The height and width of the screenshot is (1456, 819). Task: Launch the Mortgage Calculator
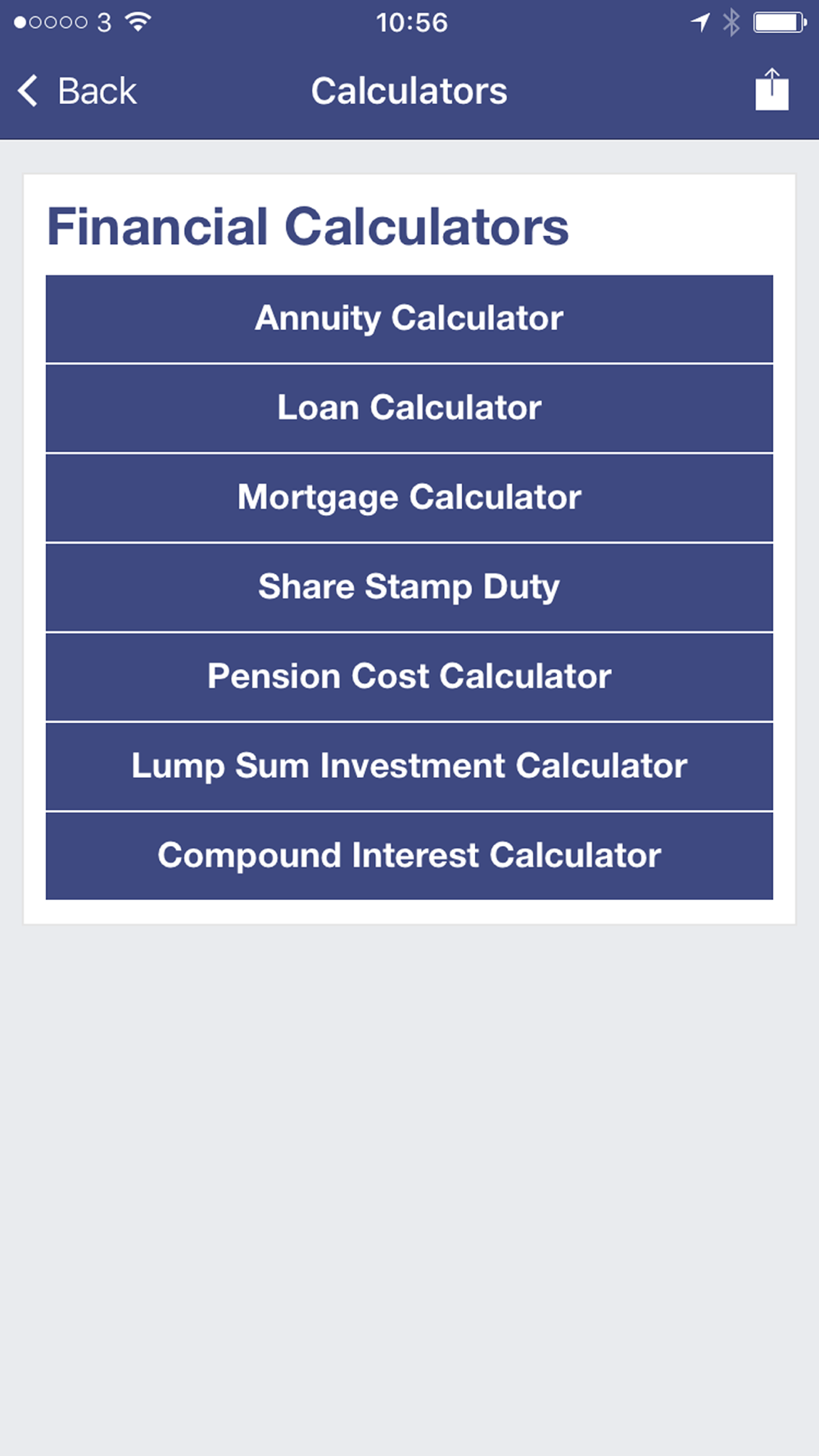[x=409, y=498]
